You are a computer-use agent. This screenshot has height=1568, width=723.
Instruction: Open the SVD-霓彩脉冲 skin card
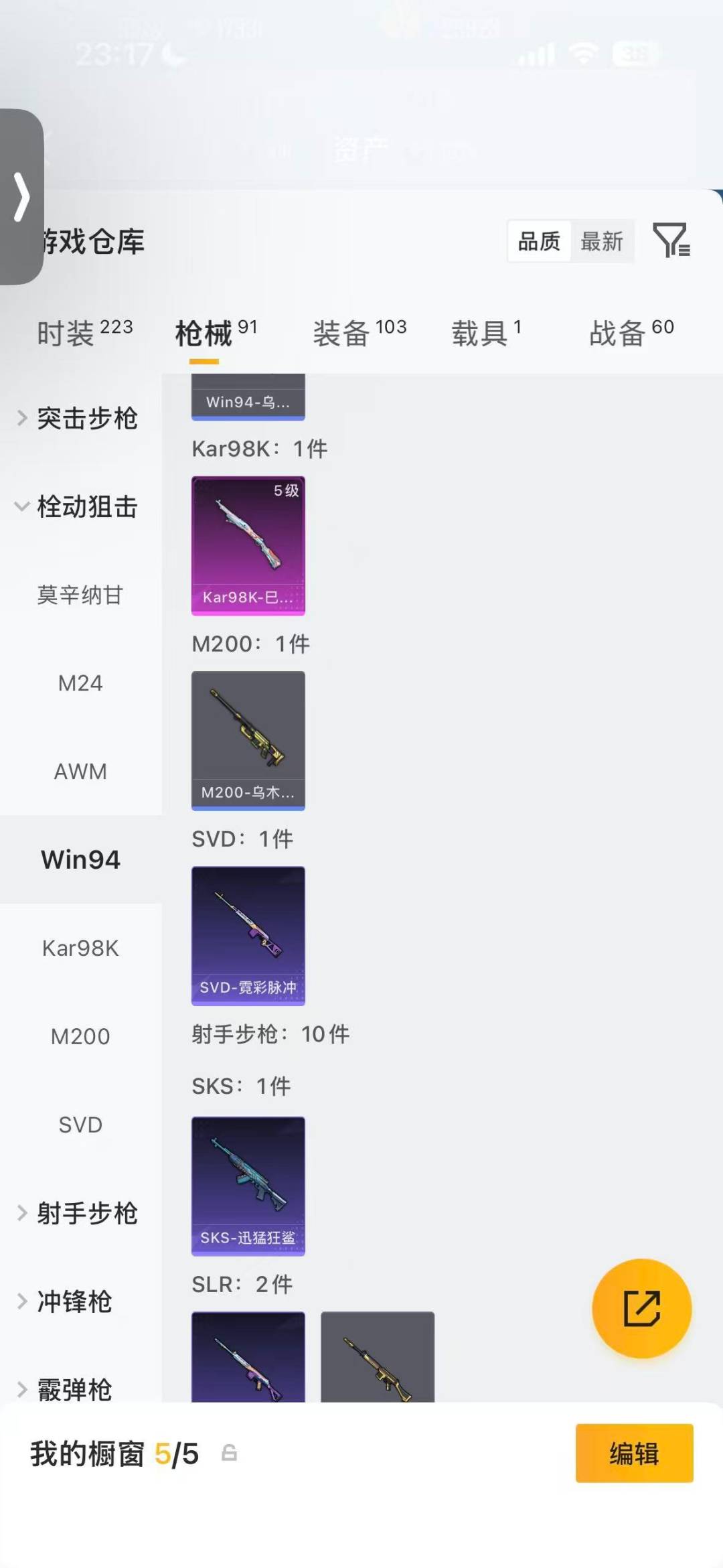248,934
